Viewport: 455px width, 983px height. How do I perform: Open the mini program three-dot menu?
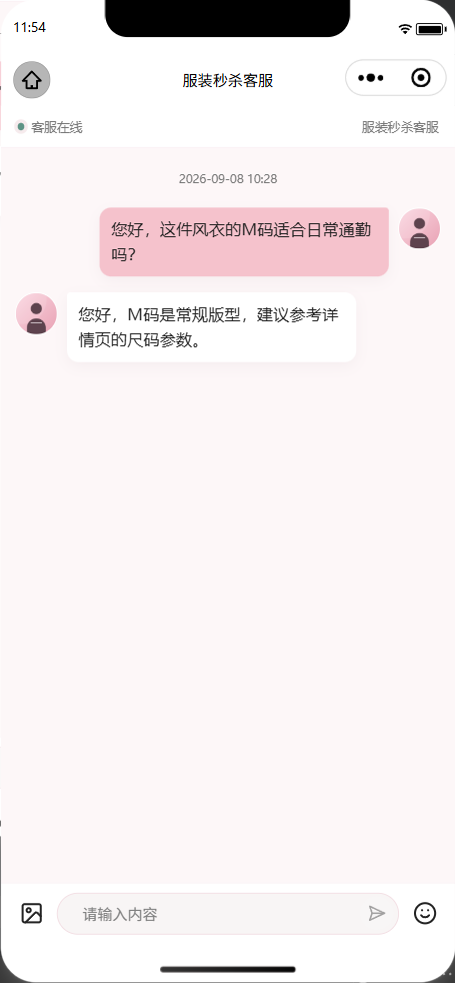(371, 78)
